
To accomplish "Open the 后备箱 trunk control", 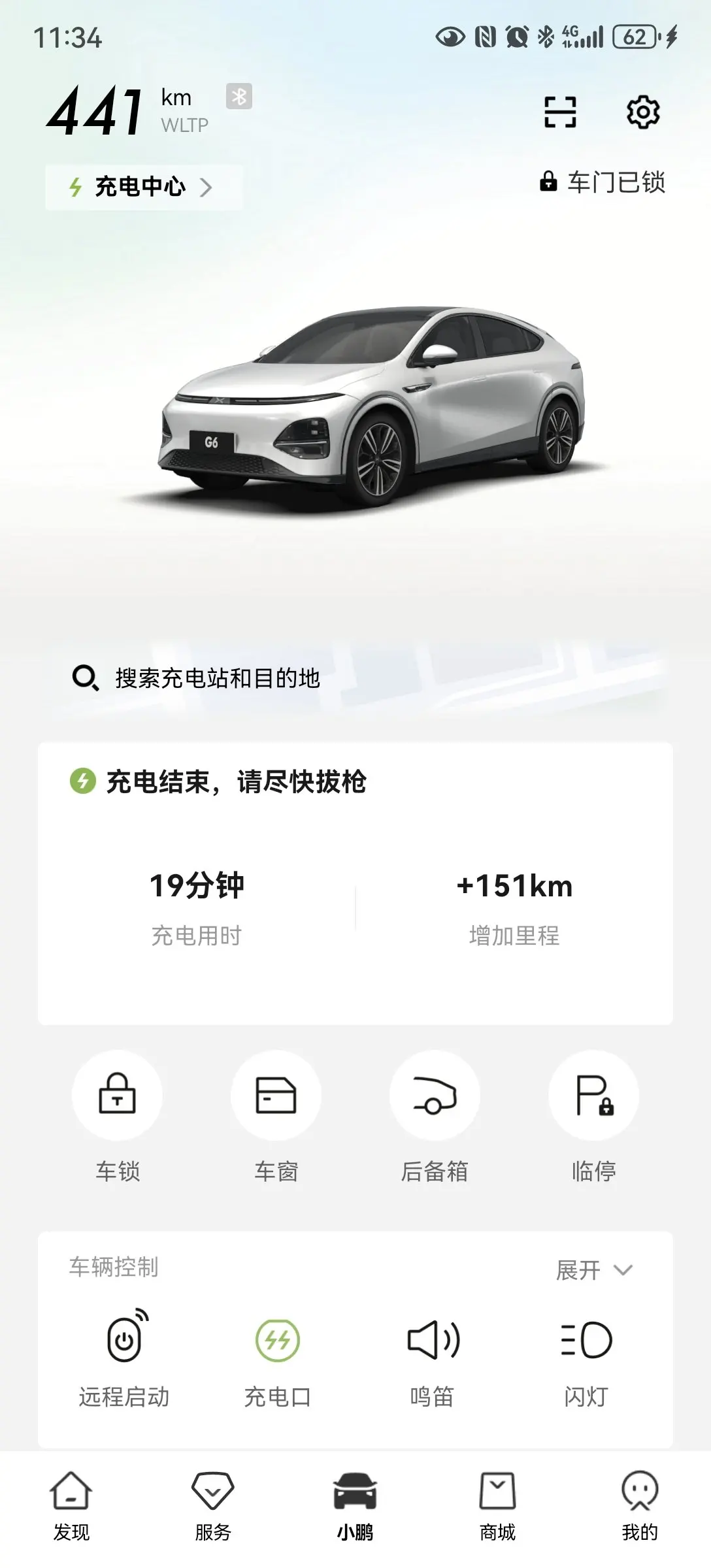I will click(x=435, y=1095).
